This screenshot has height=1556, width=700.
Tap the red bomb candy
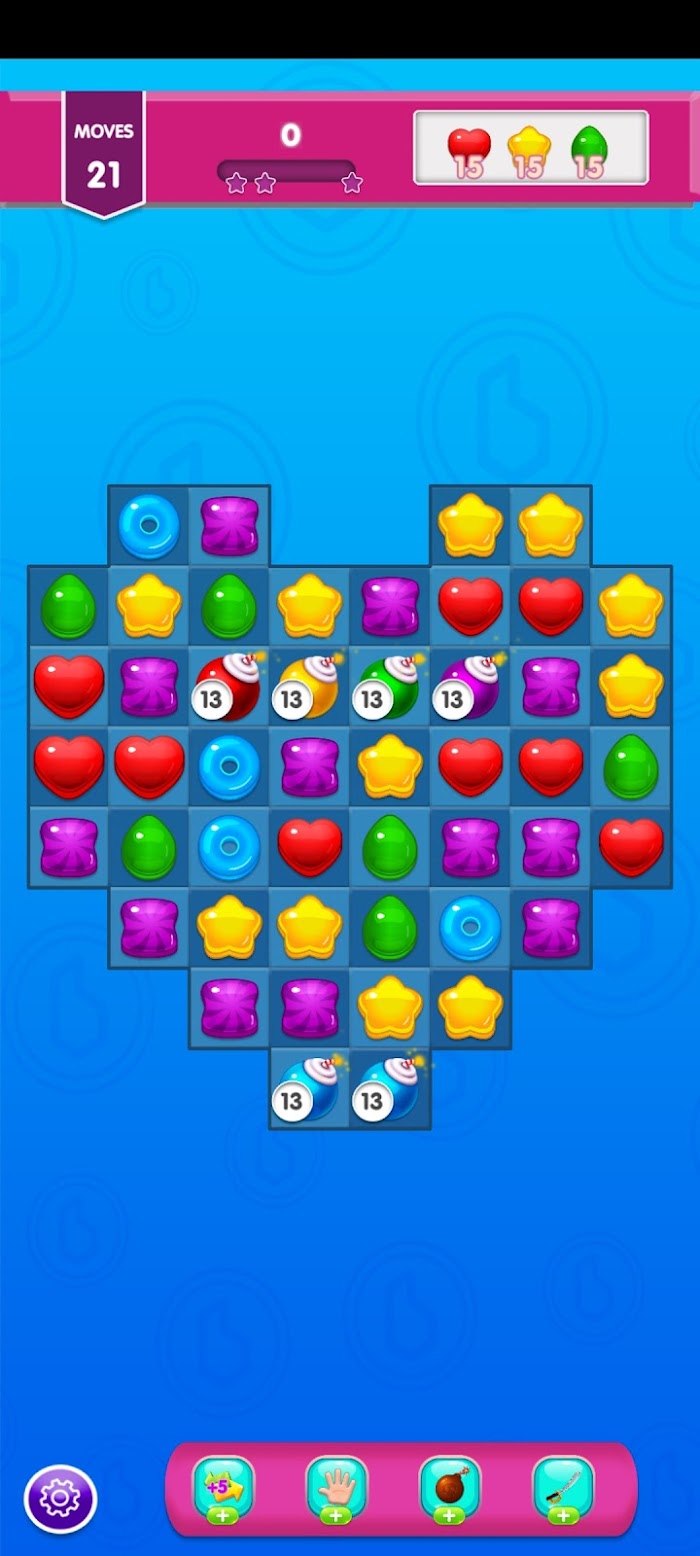tap(227, 686)
